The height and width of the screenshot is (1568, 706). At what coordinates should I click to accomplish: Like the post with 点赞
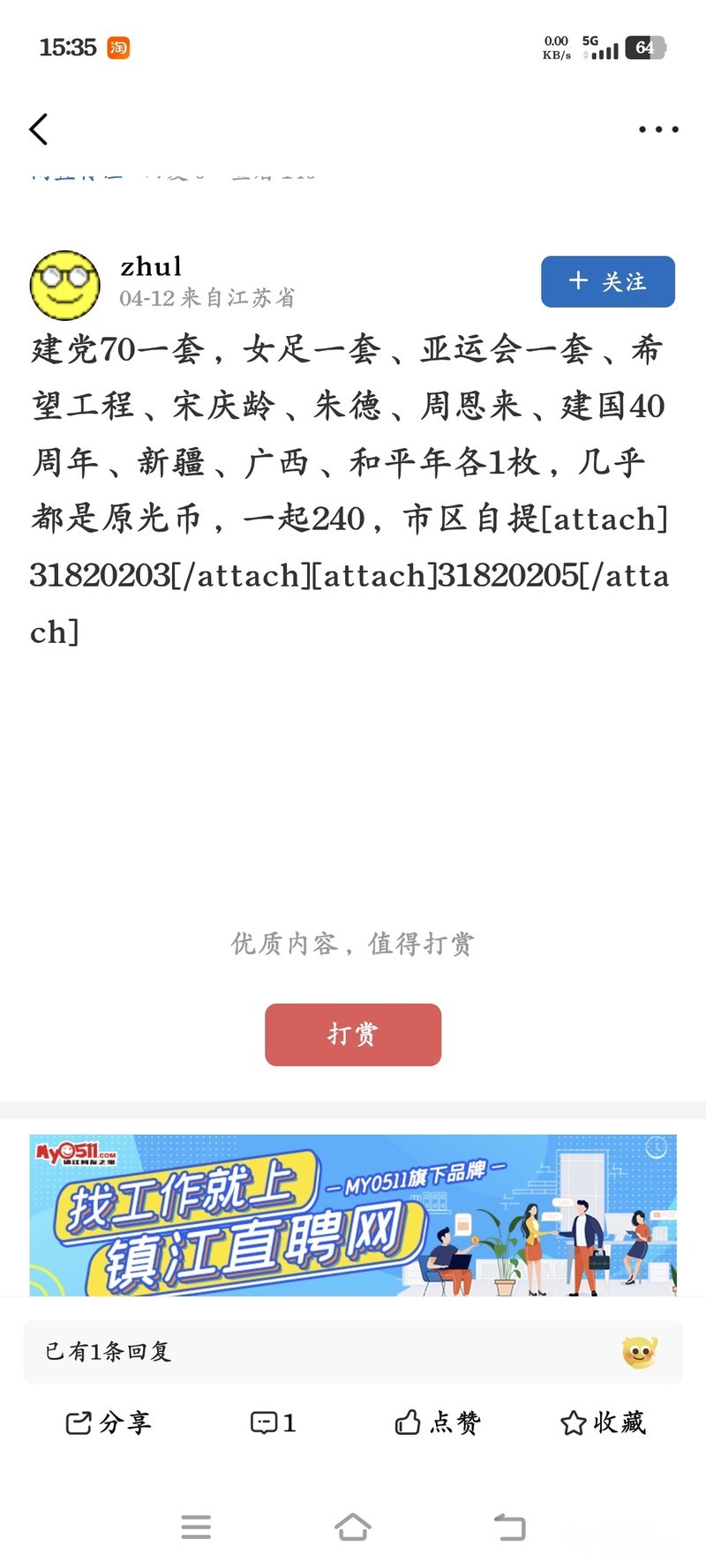[437, 1422]
